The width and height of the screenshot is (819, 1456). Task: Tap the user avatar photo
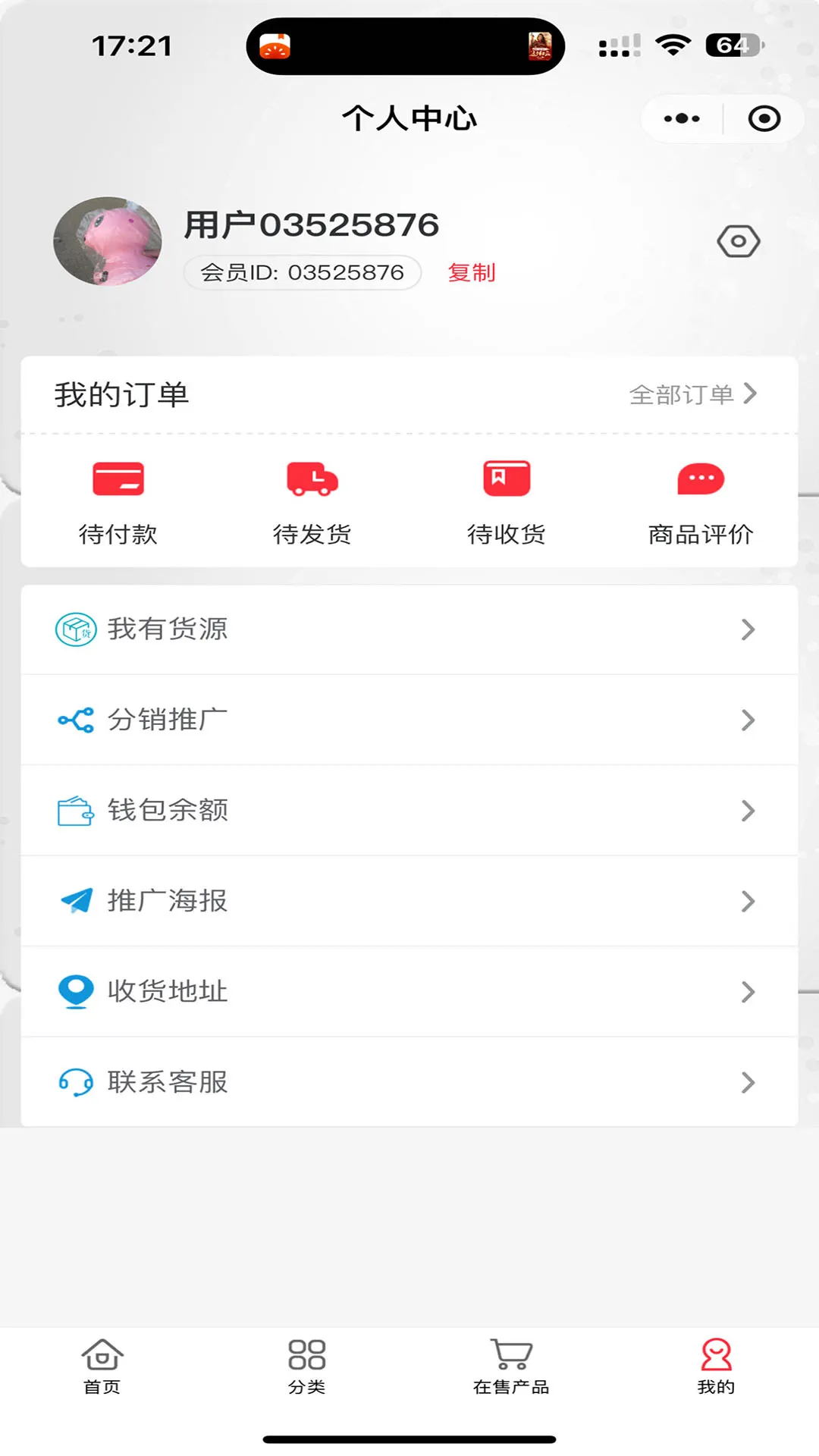[x=107, y=241]
